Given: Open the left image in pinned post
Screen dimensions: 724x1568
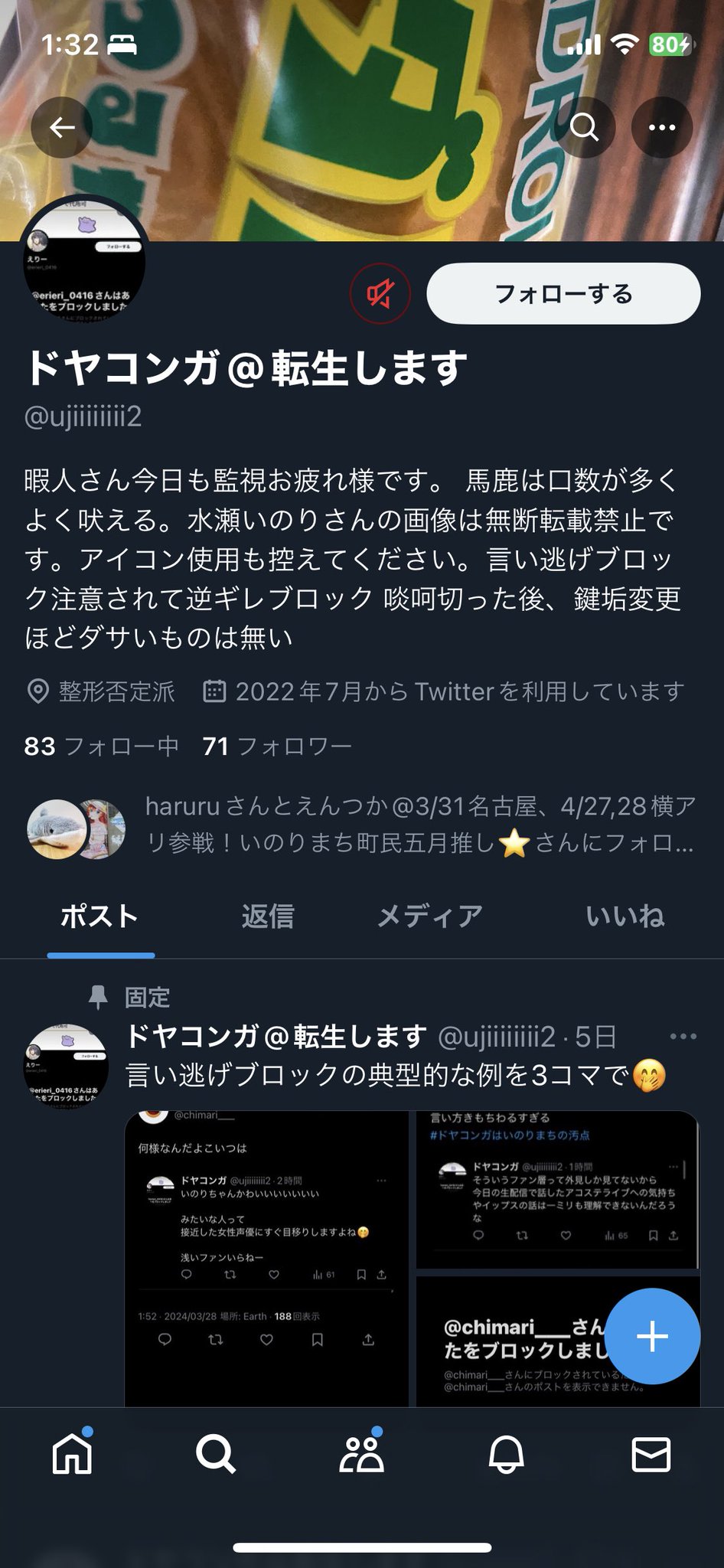Looking at the screenshot, I should coord(266,1258).
